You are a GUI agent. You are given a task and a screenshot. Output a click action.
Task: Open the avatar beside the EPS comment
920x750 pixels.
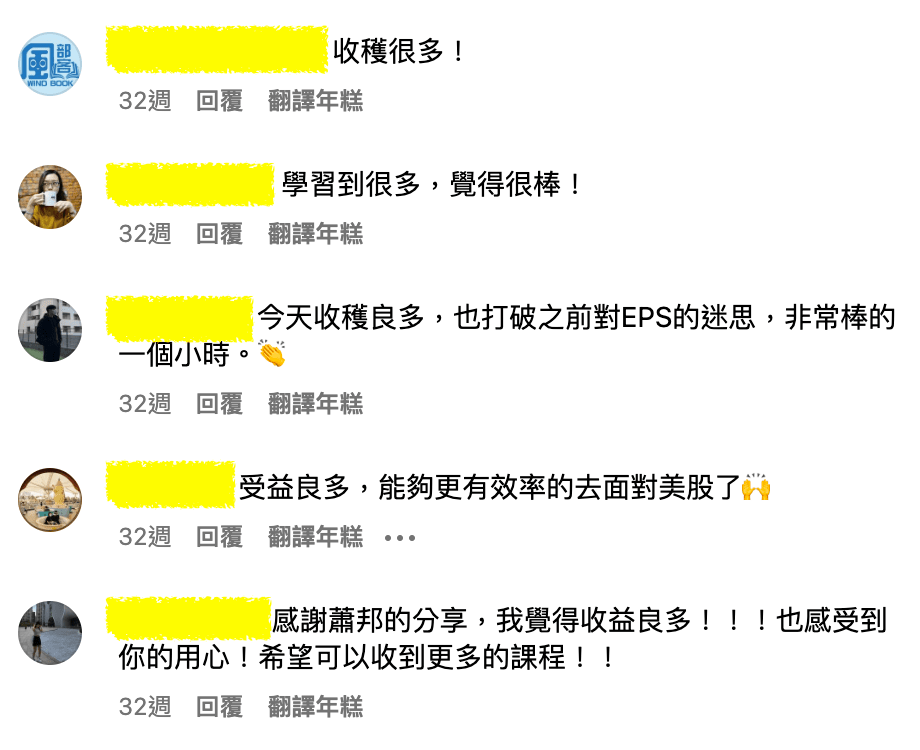[50, 330]
